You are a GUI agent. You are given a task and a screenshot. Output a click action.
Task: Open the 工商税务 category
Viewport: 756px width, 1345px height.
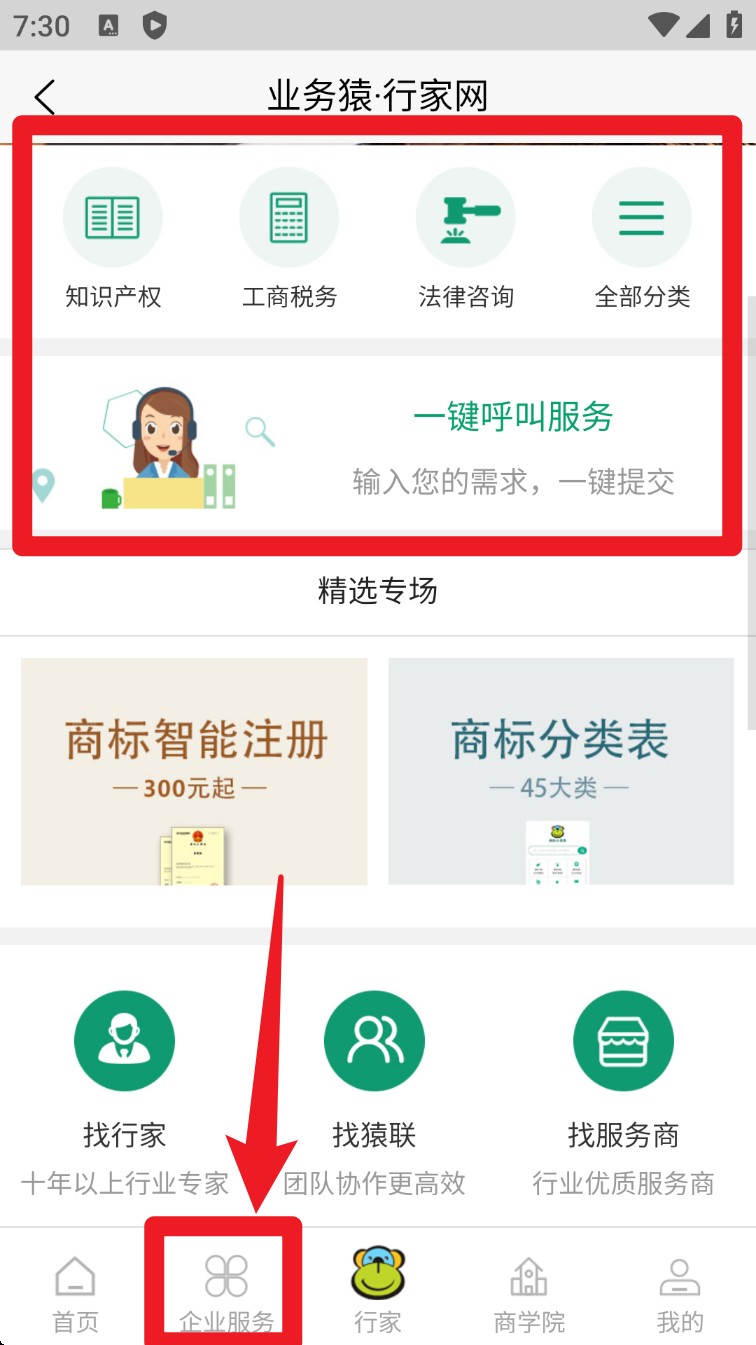pos(289,237)
